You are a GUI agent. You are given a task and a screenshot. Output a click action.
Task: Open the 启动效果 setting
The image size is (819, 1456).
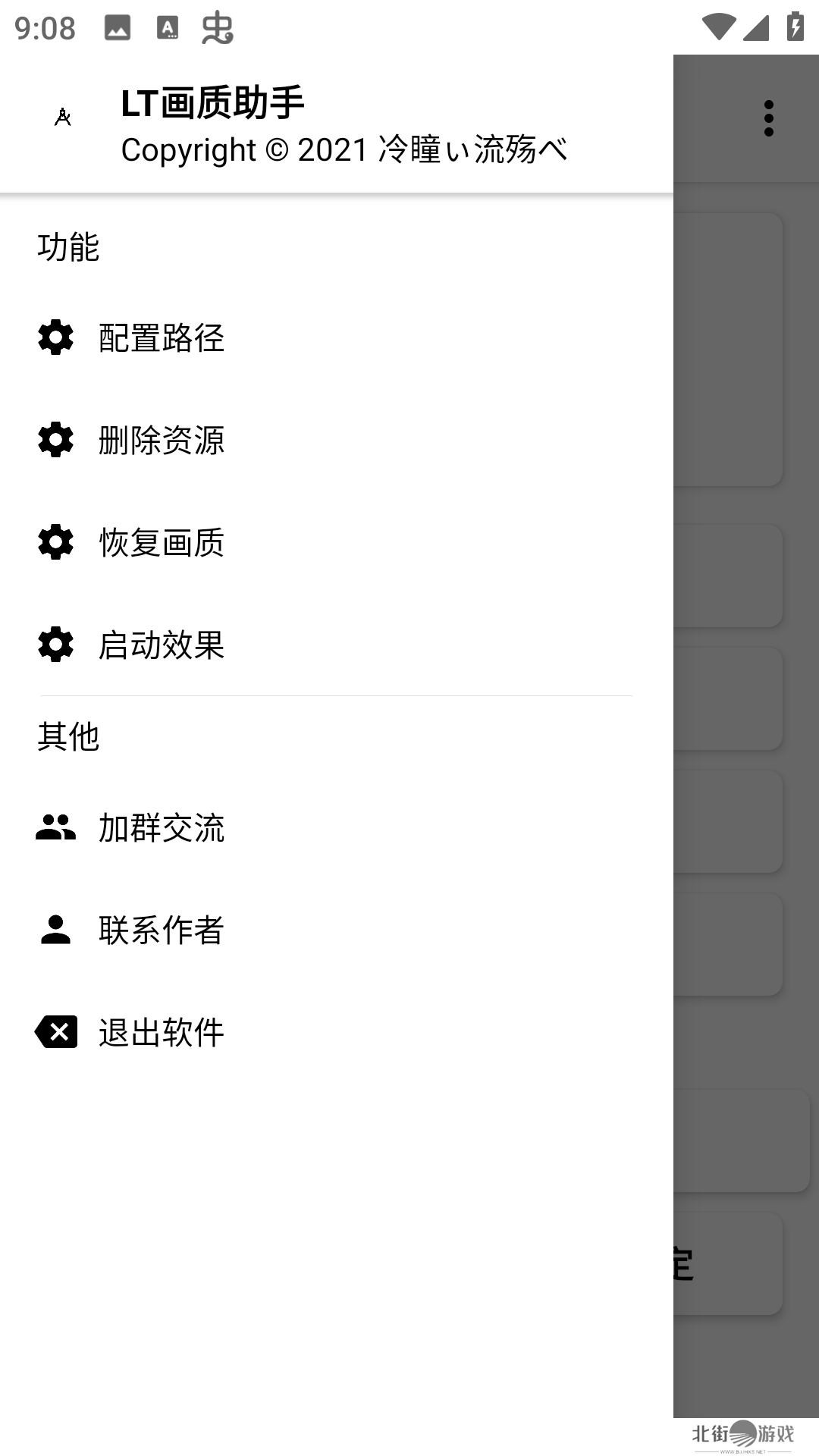[x=161, y=645]
